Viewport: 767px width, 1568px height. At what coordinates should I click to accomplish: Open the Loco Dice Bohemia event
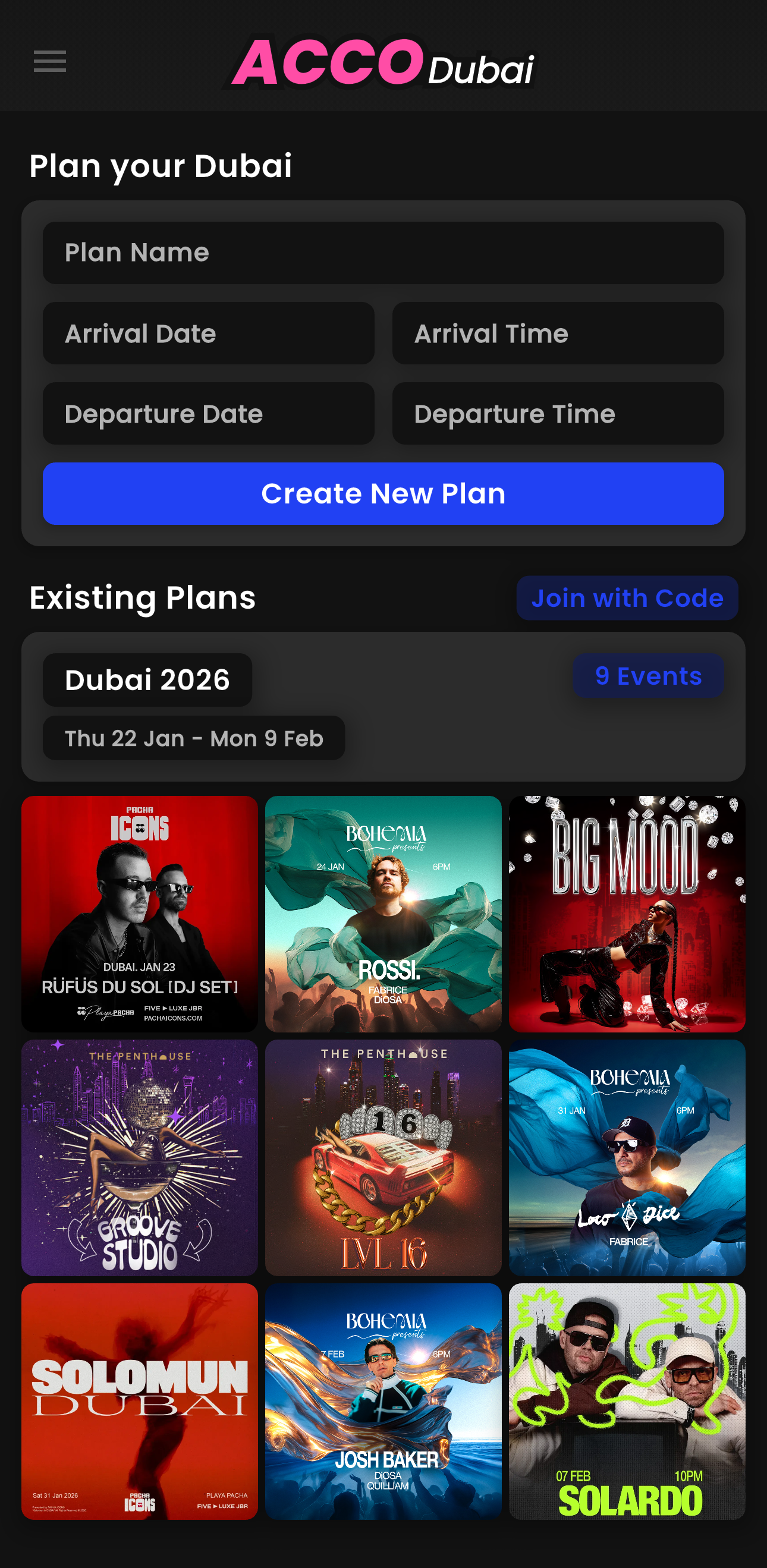click(627, 1158)
